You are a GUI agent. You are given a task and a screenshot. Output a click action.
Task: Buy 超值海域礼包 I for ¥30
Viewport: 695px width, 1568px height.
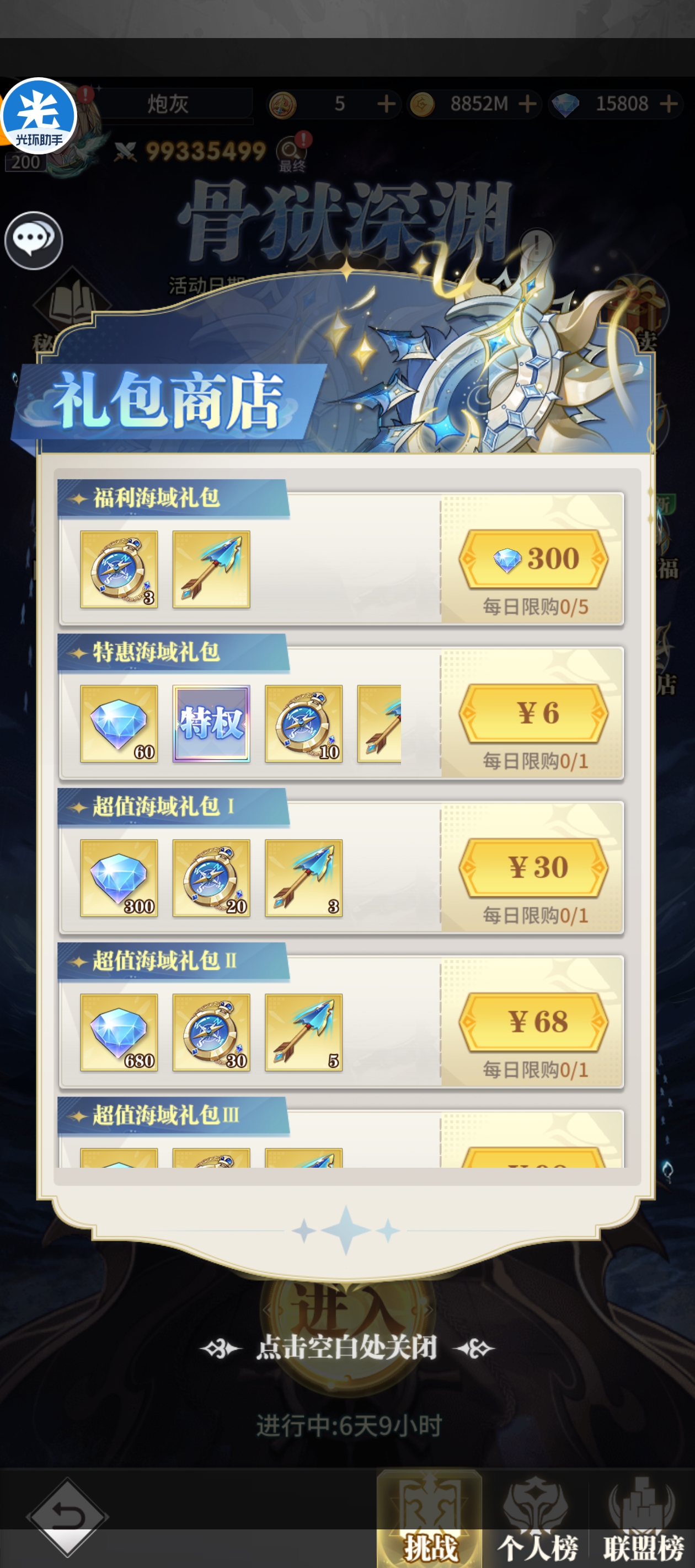coord(533,867)
